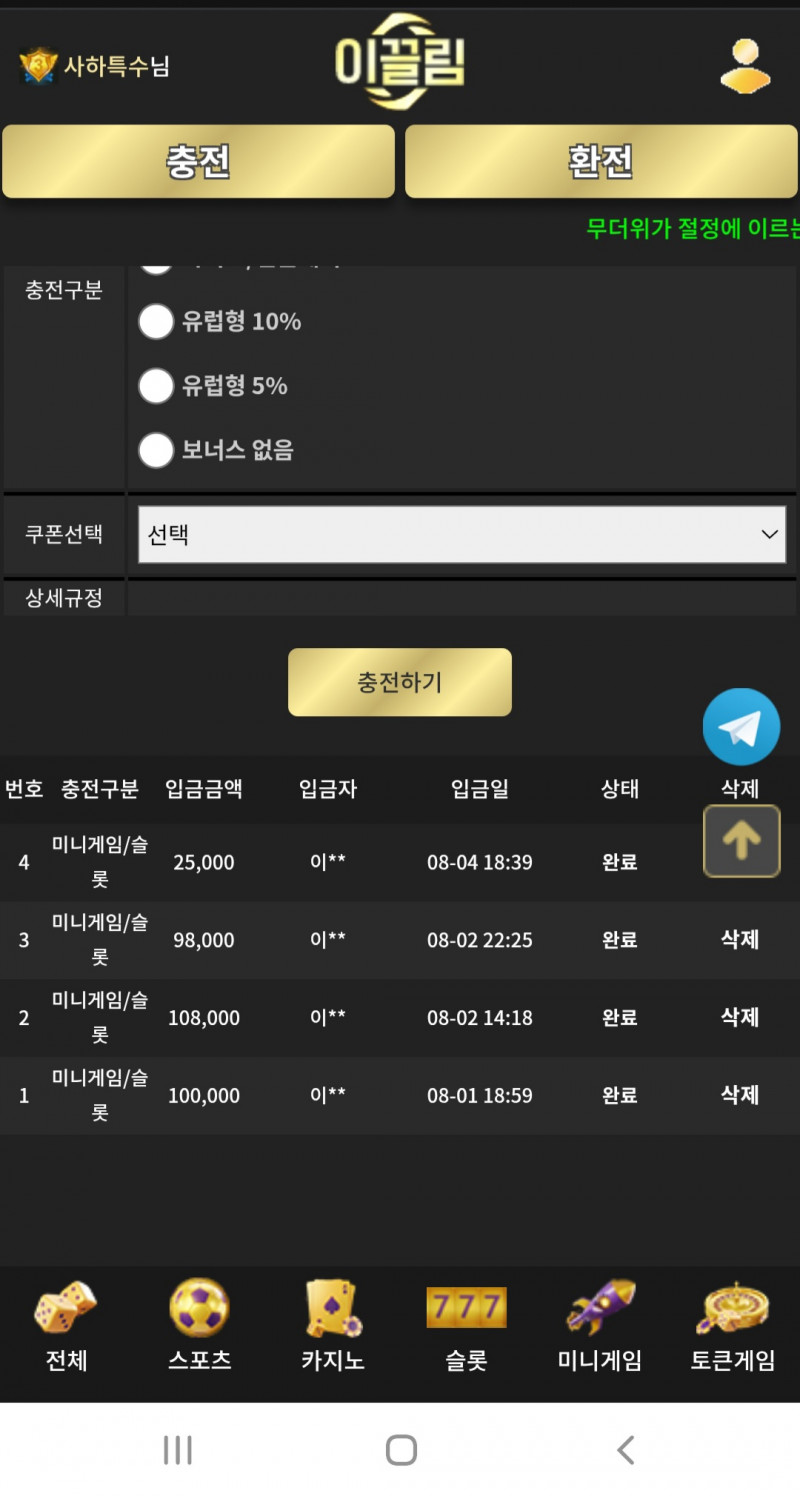The height and width of the screenshot is (1496, 800).
Task: Choose the 보너스 없음 option
Action: click(156, 450)
